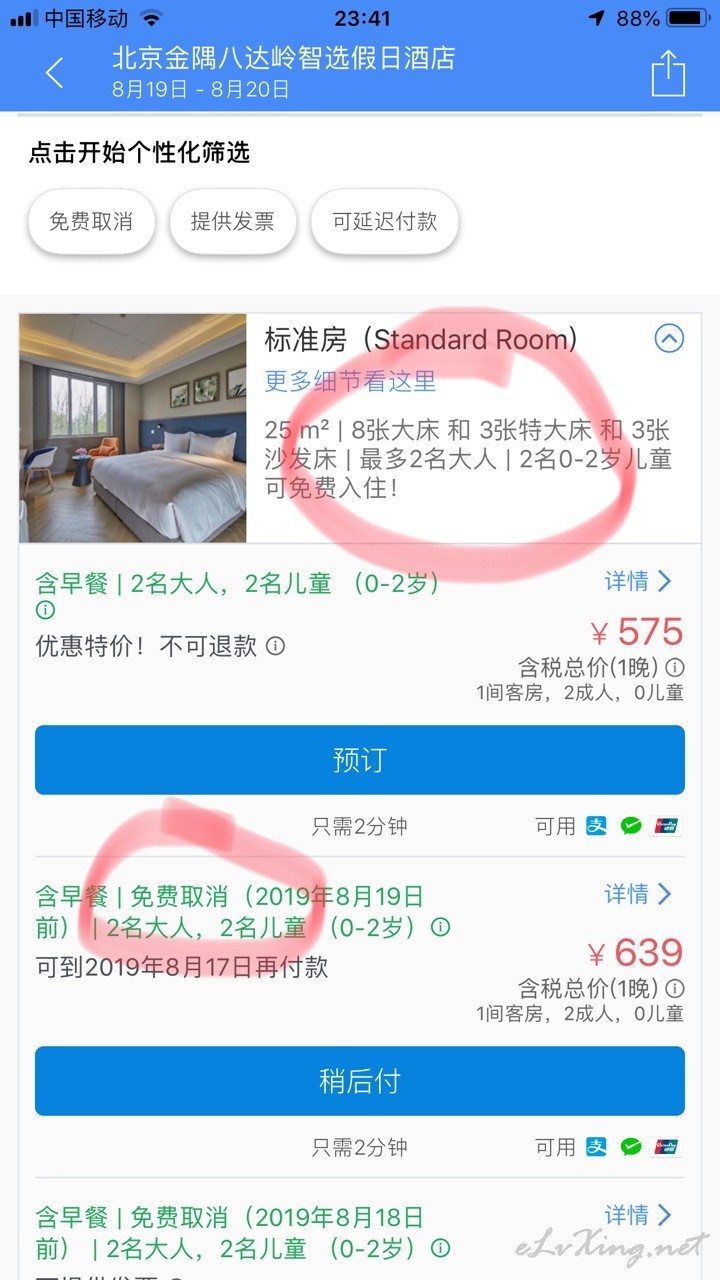Tap 预订 to book ¥575 rate

[x=360, y=760]
